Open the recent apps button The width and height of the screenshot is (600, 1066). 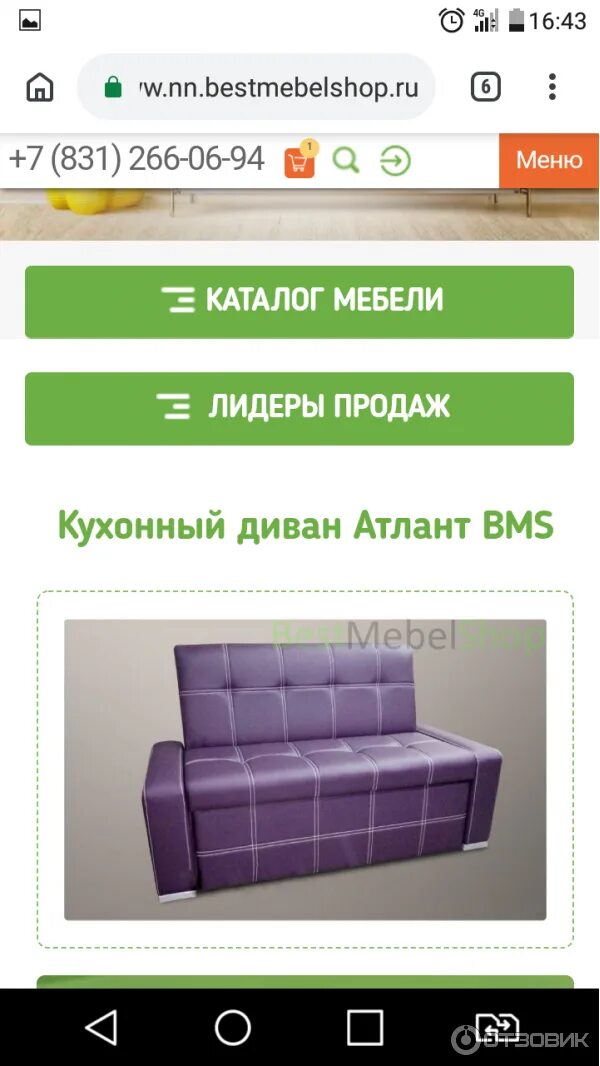365,1027
